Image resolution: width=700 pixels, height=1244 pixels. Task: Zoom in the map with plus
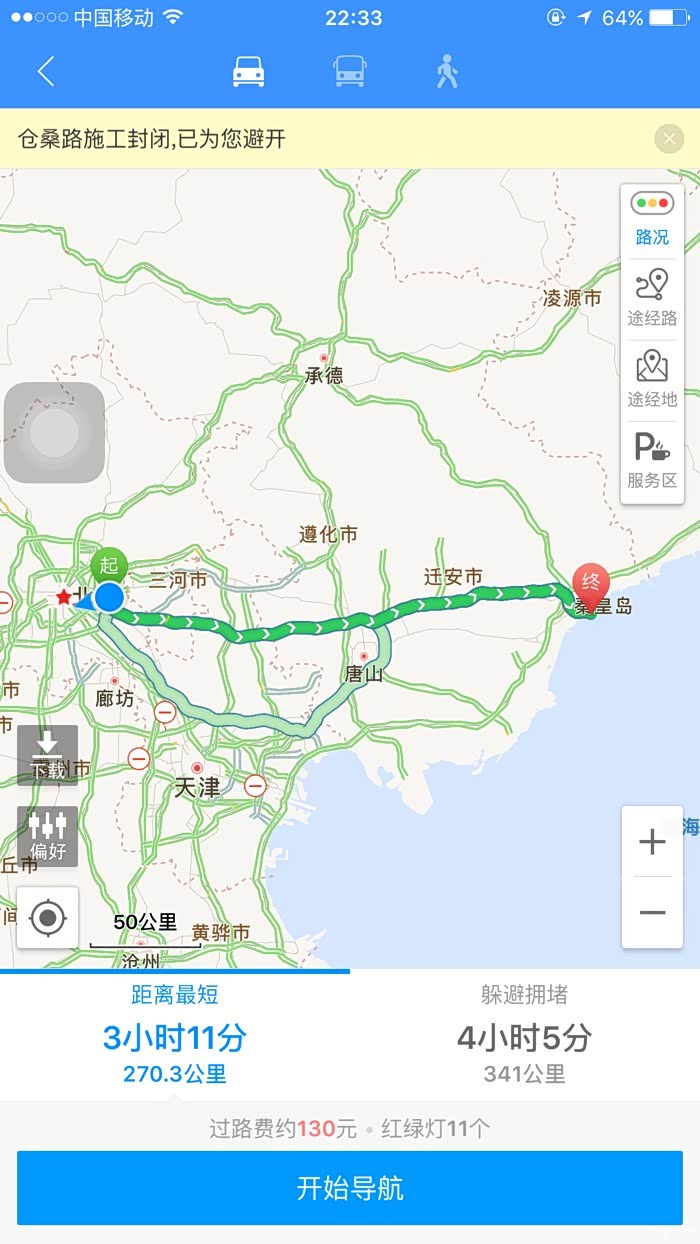click(x=652, y=842)
